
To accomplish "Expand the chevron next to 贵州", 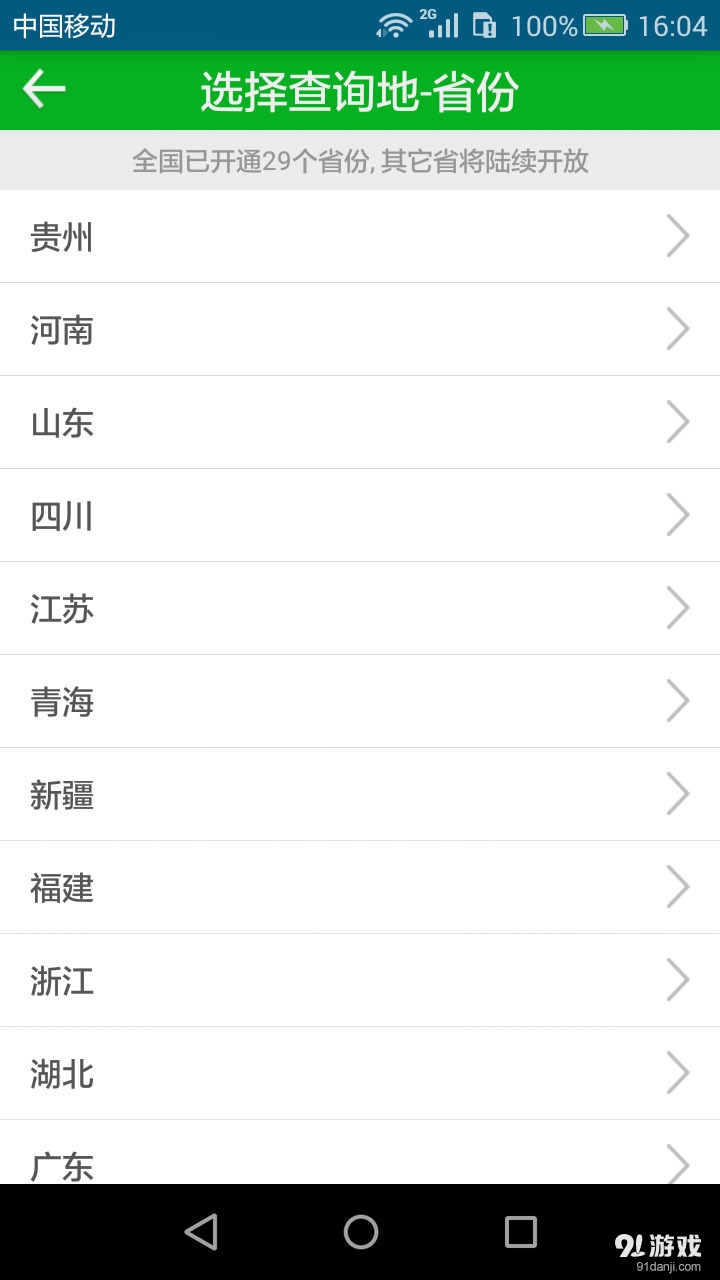I will coord(678,237).
